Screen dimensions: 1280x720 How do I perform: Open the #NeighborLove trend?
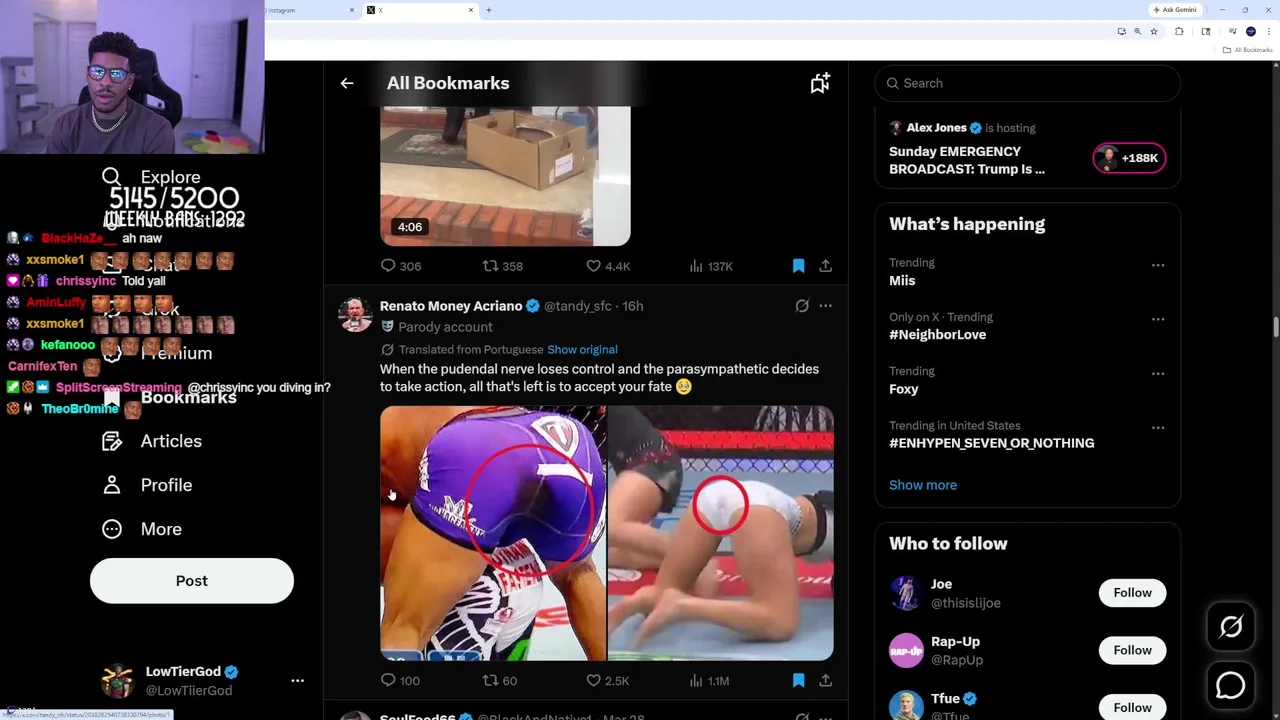(x=937, y=335)
